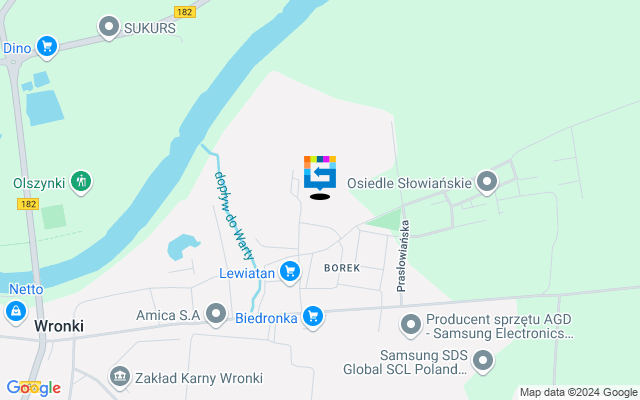Tap the colorful arrow location marker
This screenshot has height=400, width=640.
click(320, 173)
